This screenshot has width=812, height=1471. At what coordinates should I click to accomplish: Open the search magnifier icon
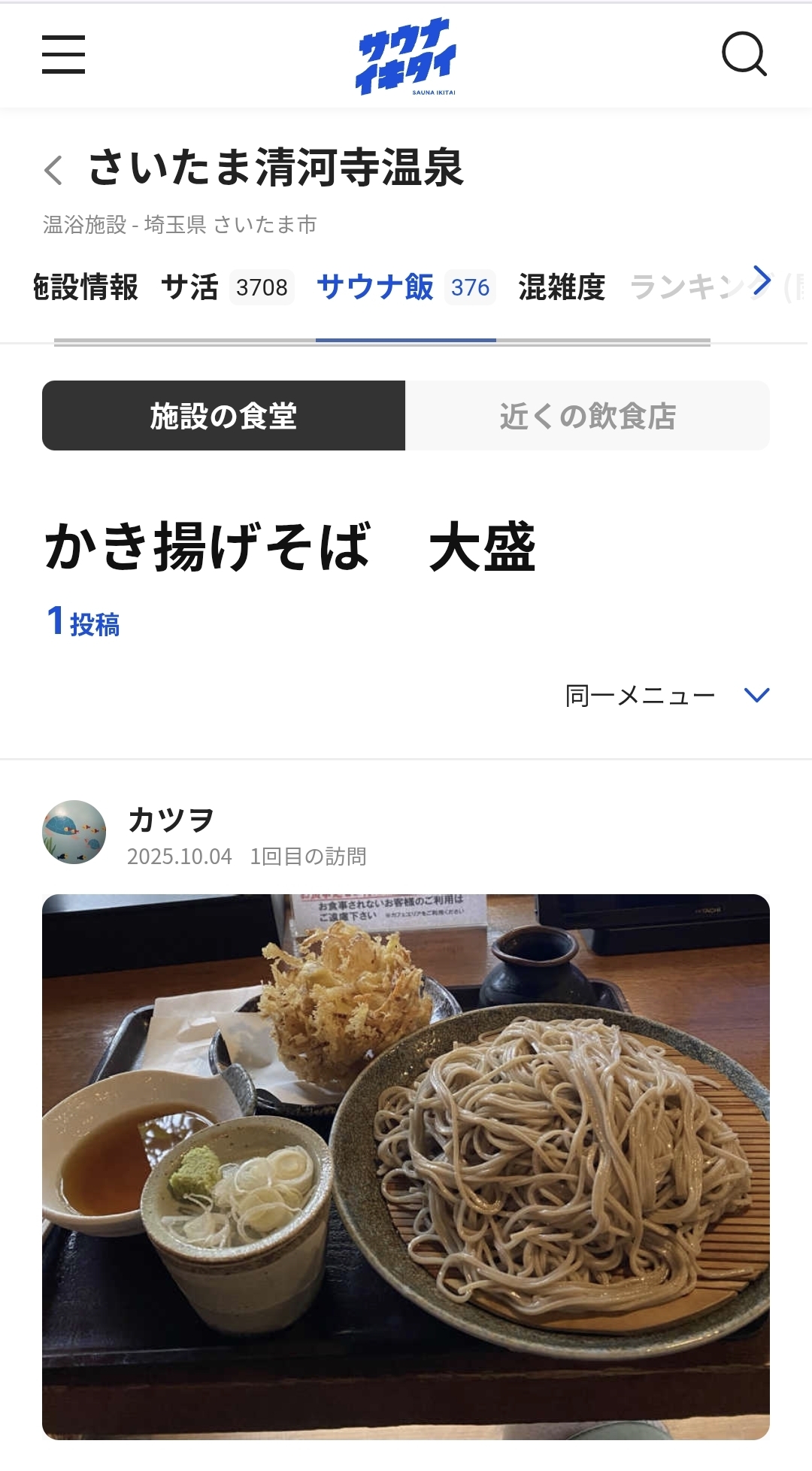[744, 54]
